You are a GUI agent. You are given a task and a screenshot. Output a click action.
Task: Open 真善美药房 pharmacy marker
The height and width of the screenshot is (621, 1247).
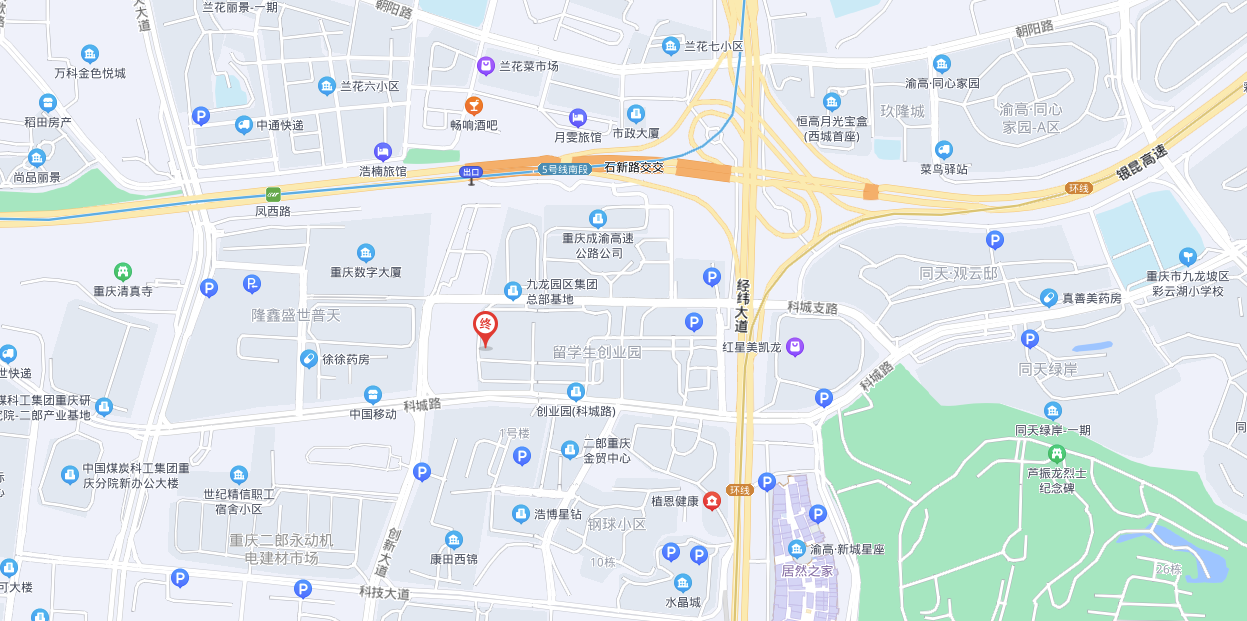pyautogui.click(x=1049, y=298)
